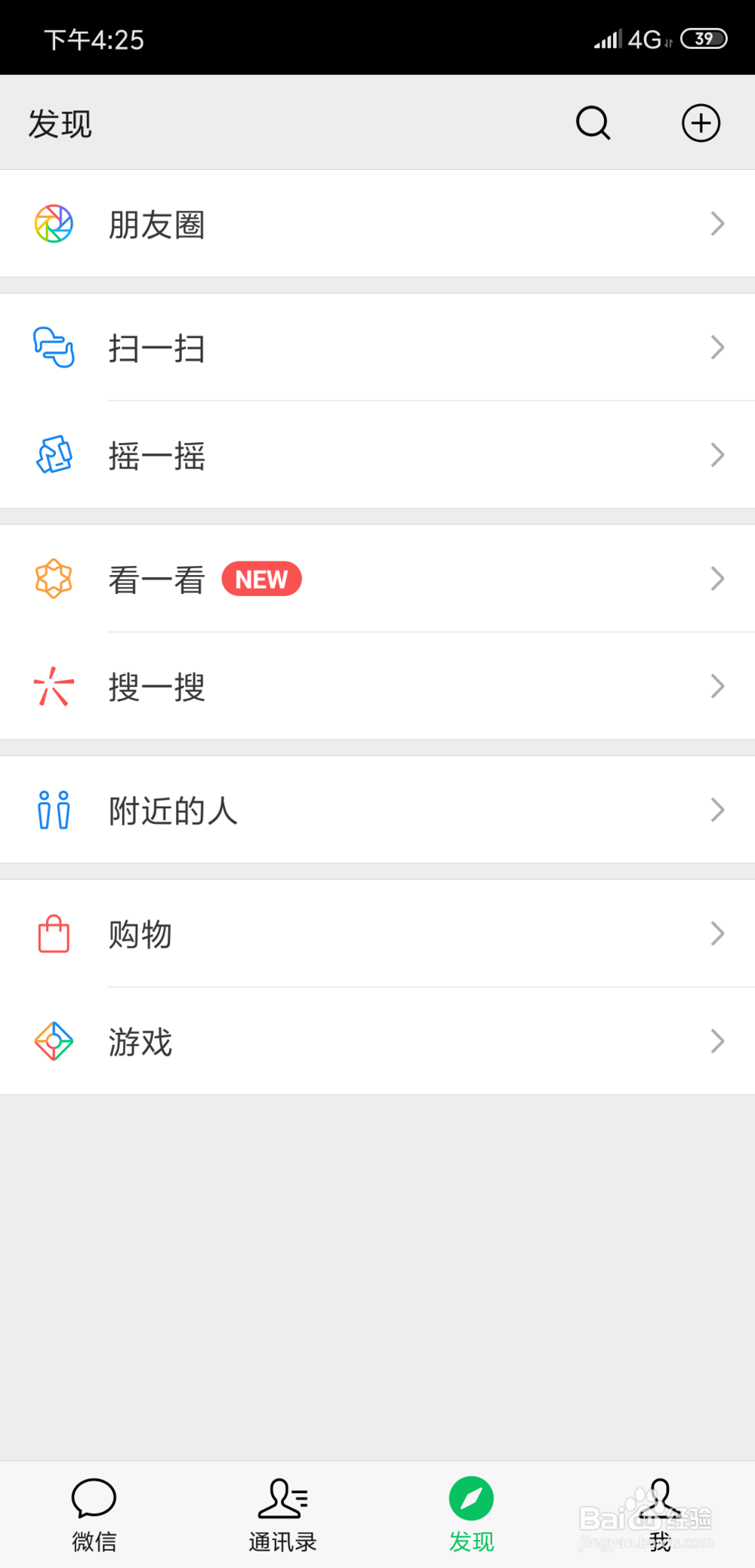Tap the Top Stories (看一看) icon

53,578
